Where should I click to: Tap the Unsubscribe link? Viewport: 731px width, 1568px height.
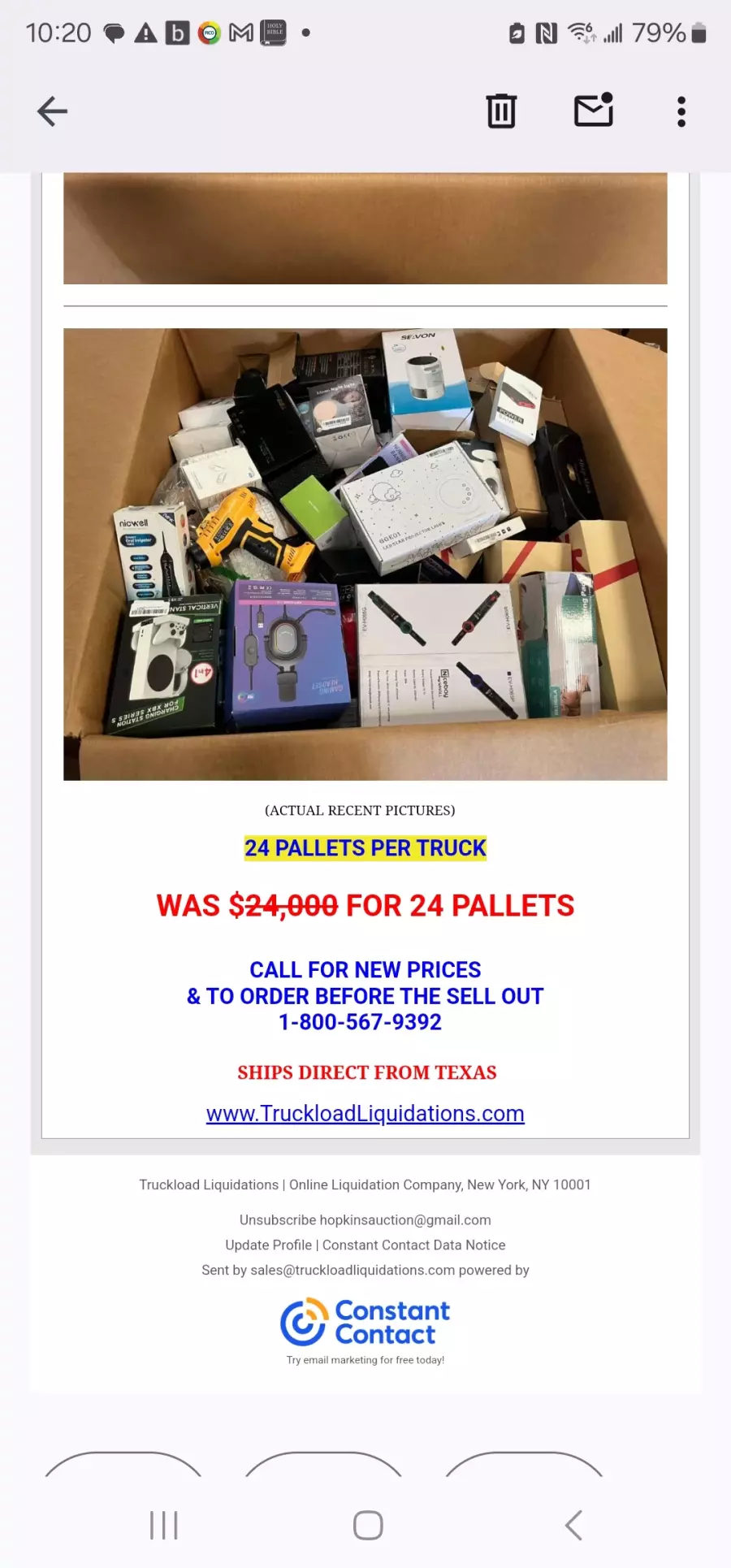(277, 1219)
